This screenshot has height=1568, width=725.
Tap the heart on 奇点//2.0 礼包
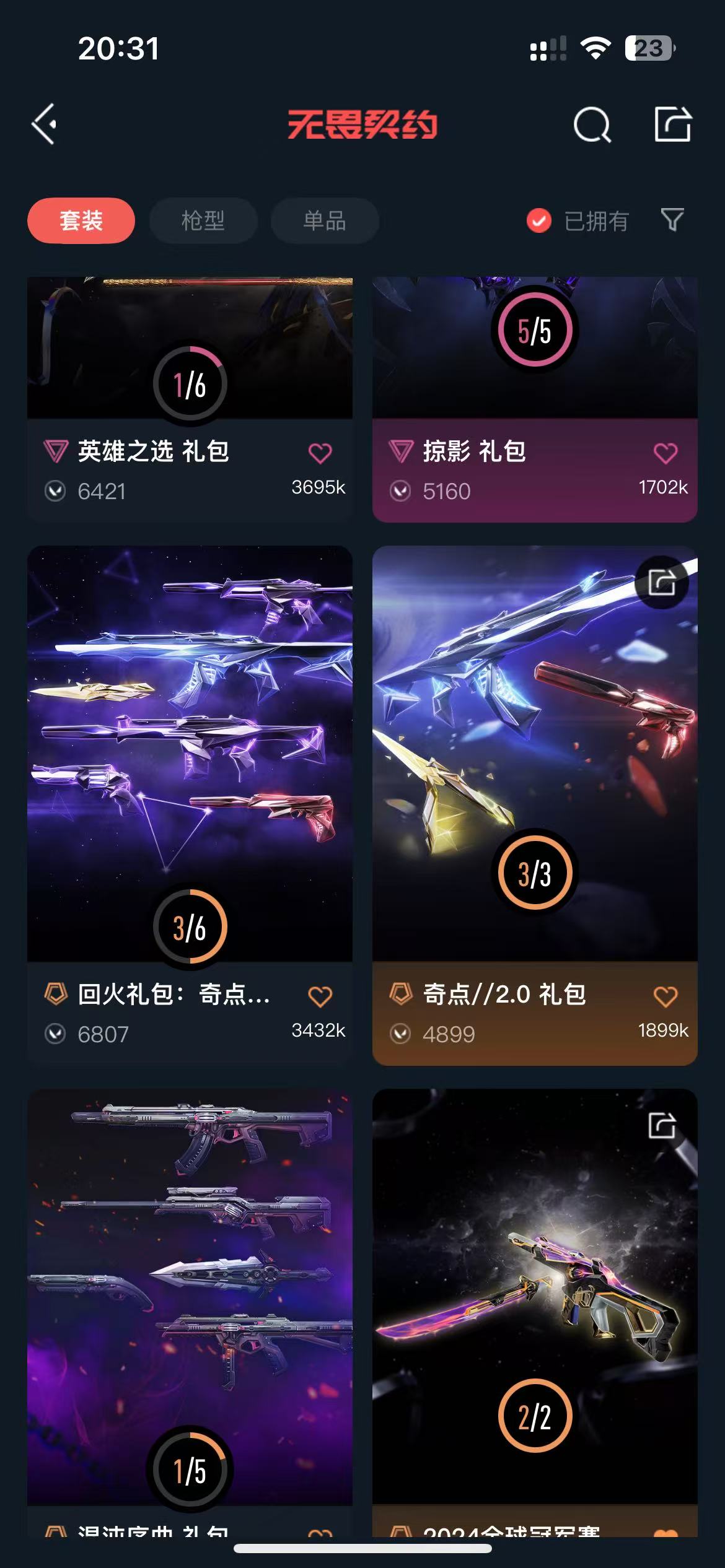tap(666, 996)
